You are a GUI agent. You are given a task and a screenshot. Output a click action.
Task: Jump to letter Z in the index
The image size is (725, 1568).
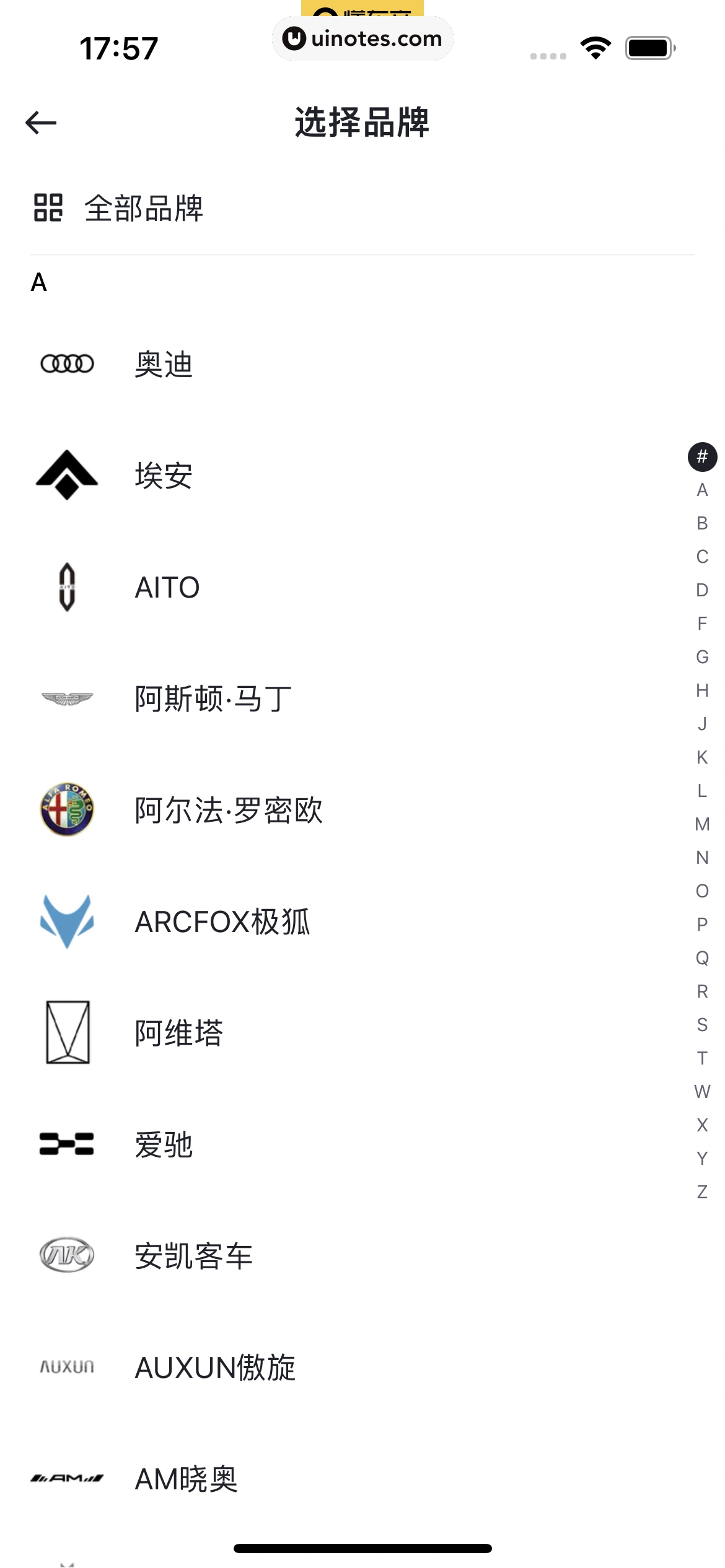tap(702, 1192)
